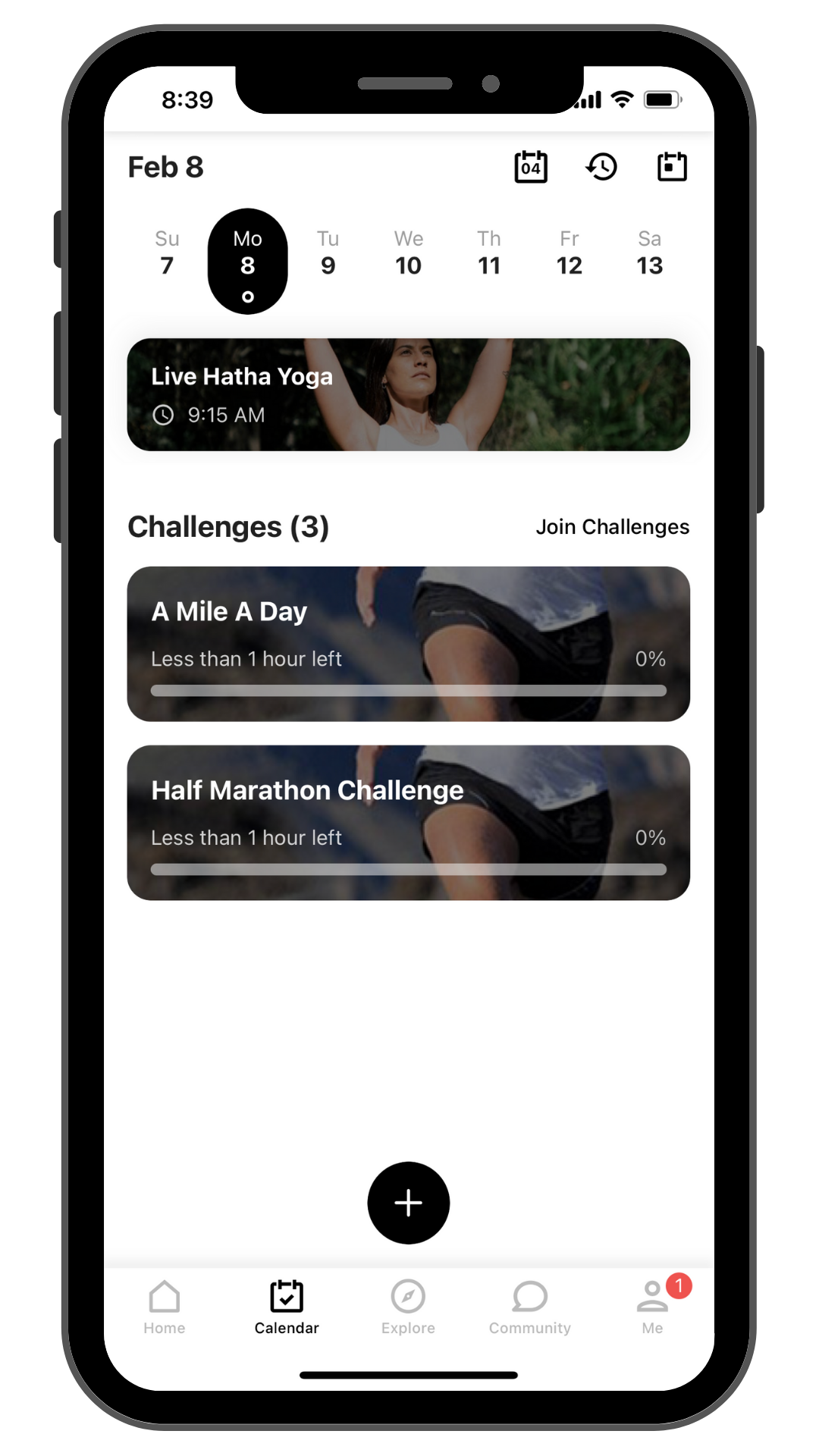Open the Me profile tab
Image resolution: width=819 pixels, height=1456 pixels.
click(652, 1307)
